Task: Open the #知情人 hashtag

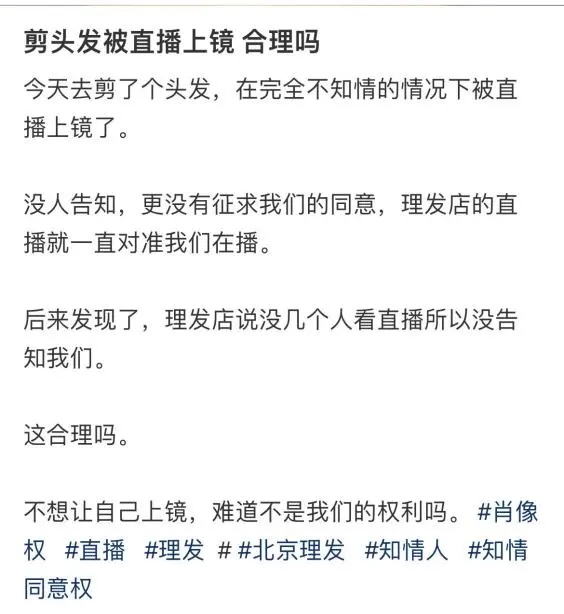Action: [406, 549]
